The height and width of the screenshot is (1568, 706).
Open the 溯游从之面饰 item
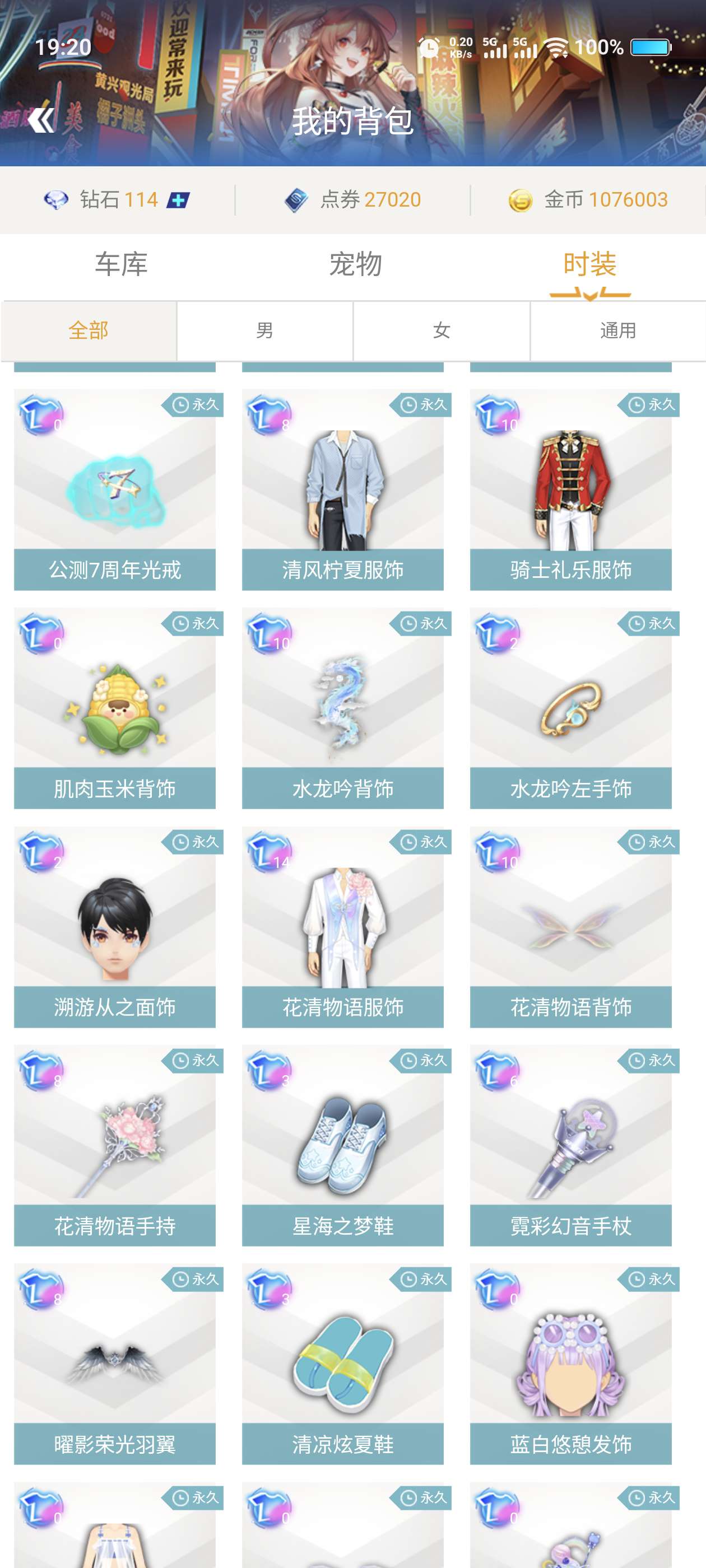point(114,926)
